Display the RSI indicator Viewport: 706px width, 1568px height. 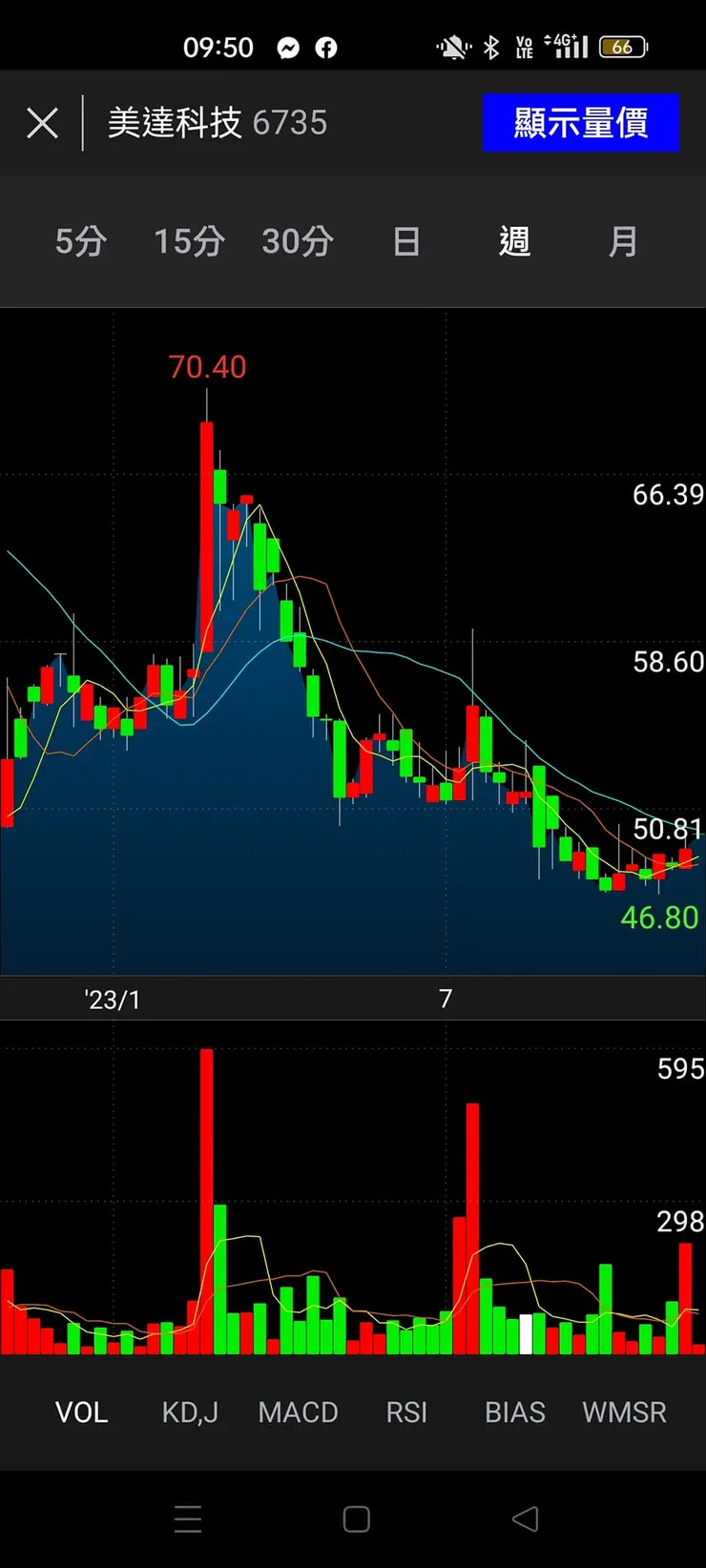pos(406,1412)
